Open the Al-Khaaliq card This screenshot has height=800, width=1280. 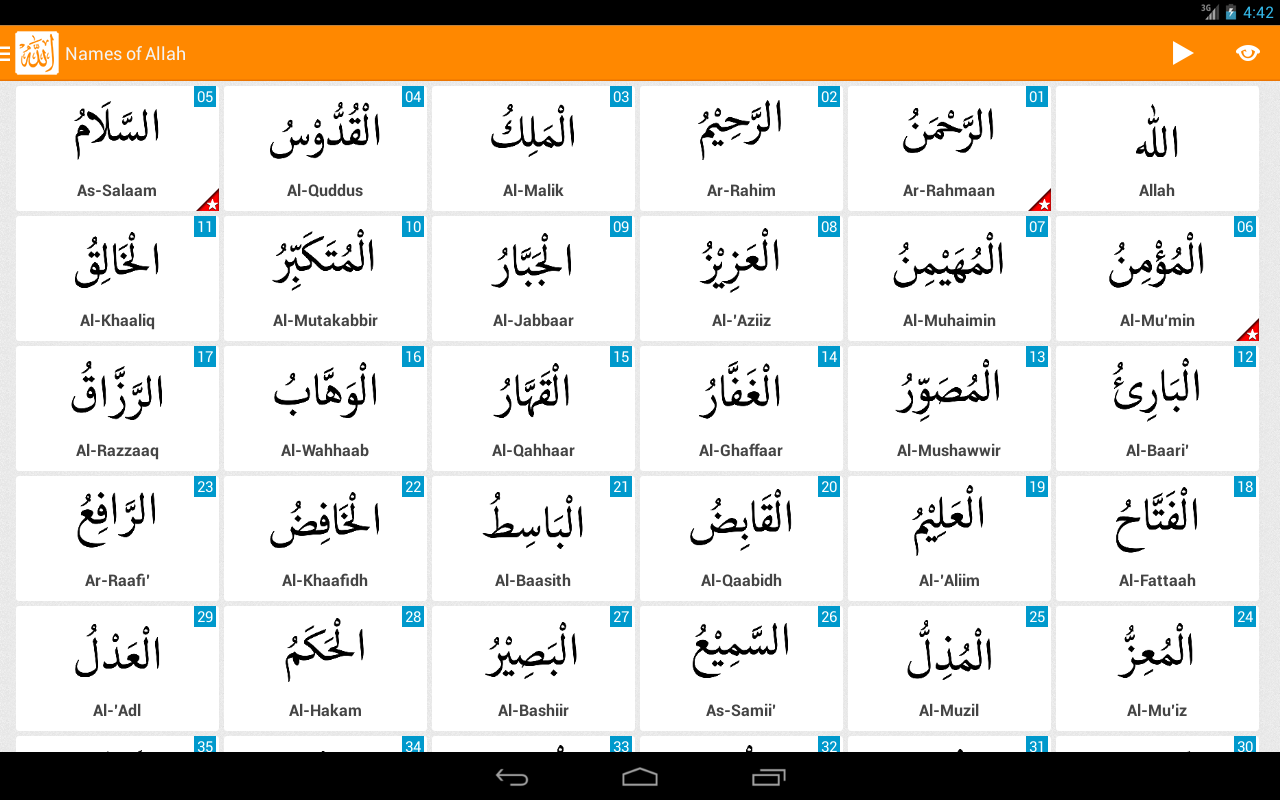pyautogui.click(x=117, y=278)
